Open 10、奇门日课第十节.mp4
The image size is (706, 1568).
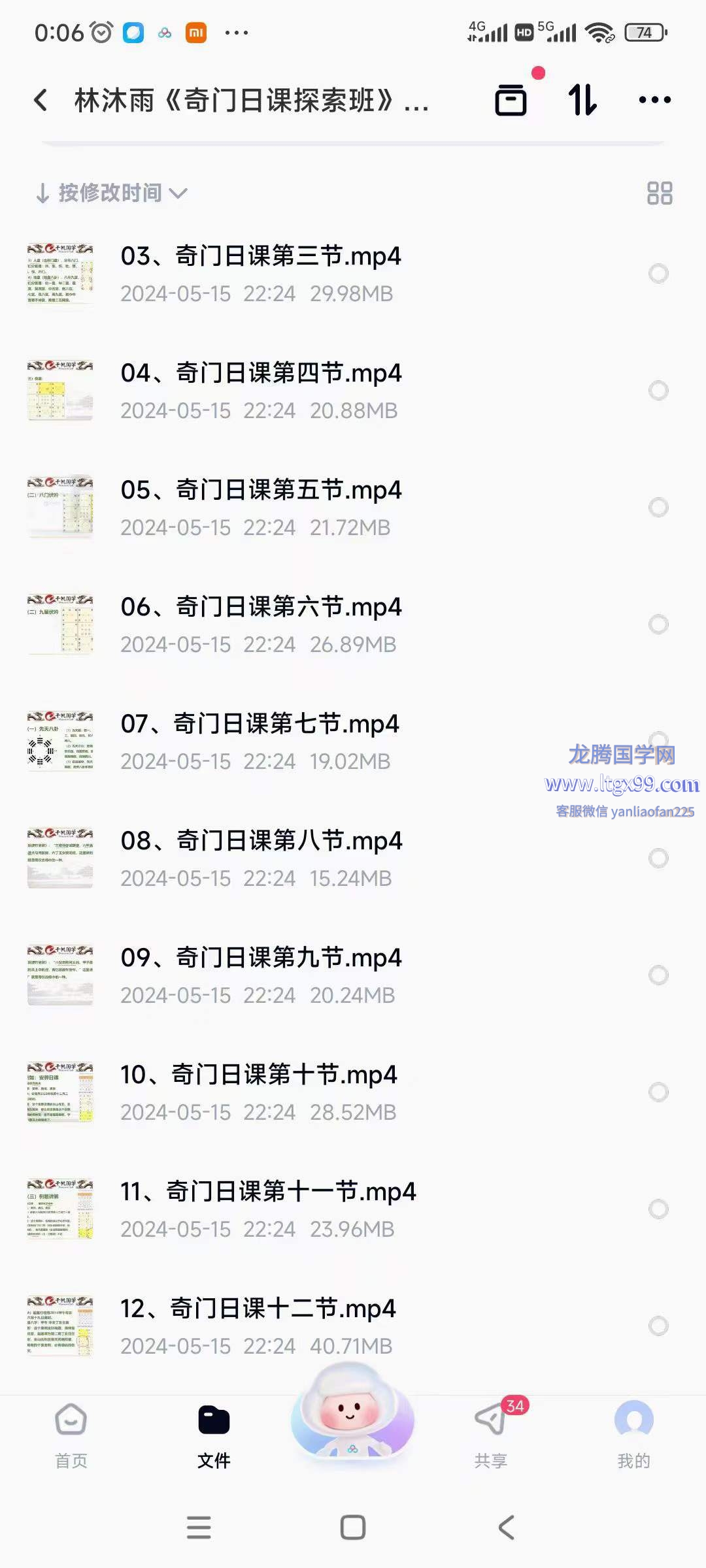click(x=258, y=1075)
